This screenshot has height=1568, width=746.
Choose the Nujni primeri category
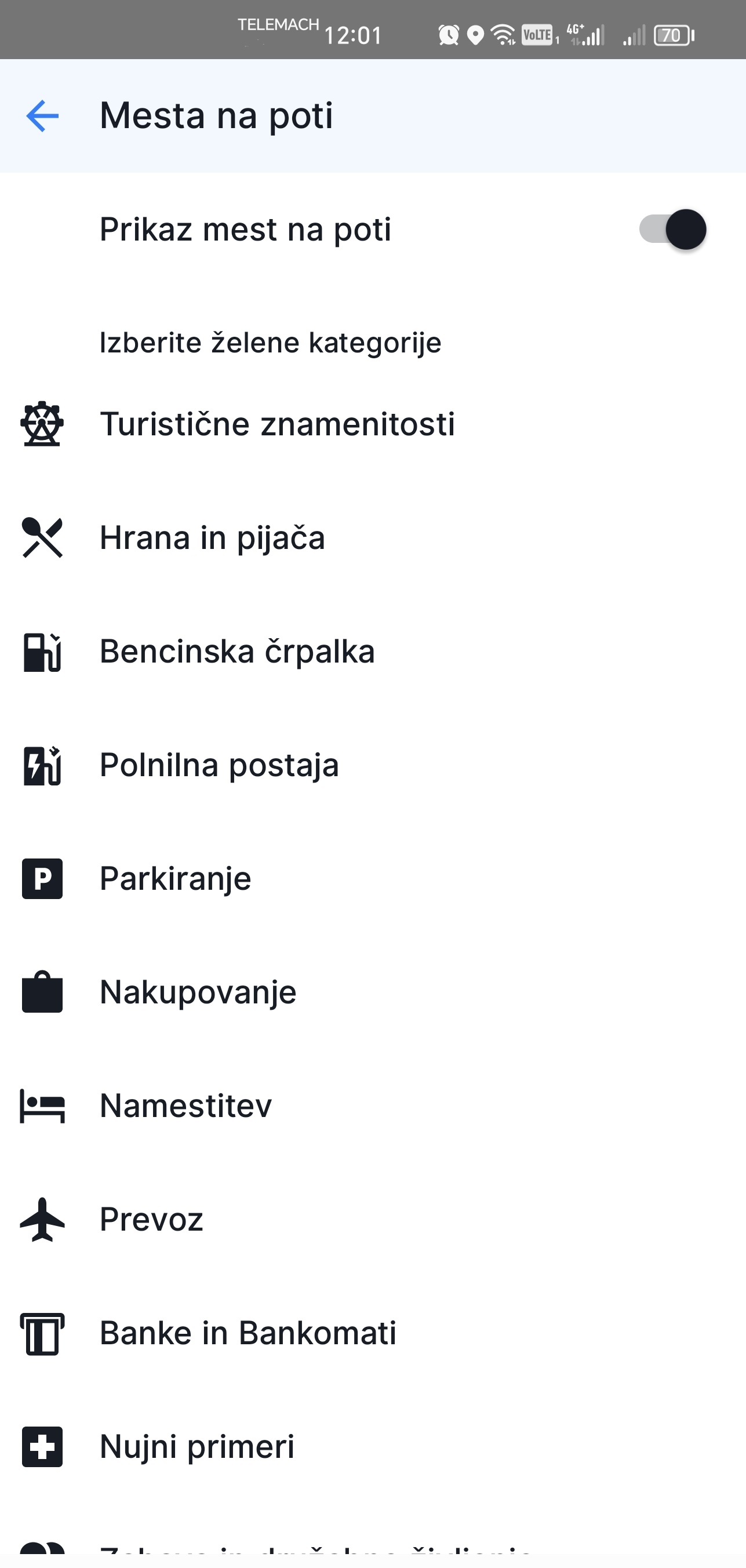[x=373, y=1447]
